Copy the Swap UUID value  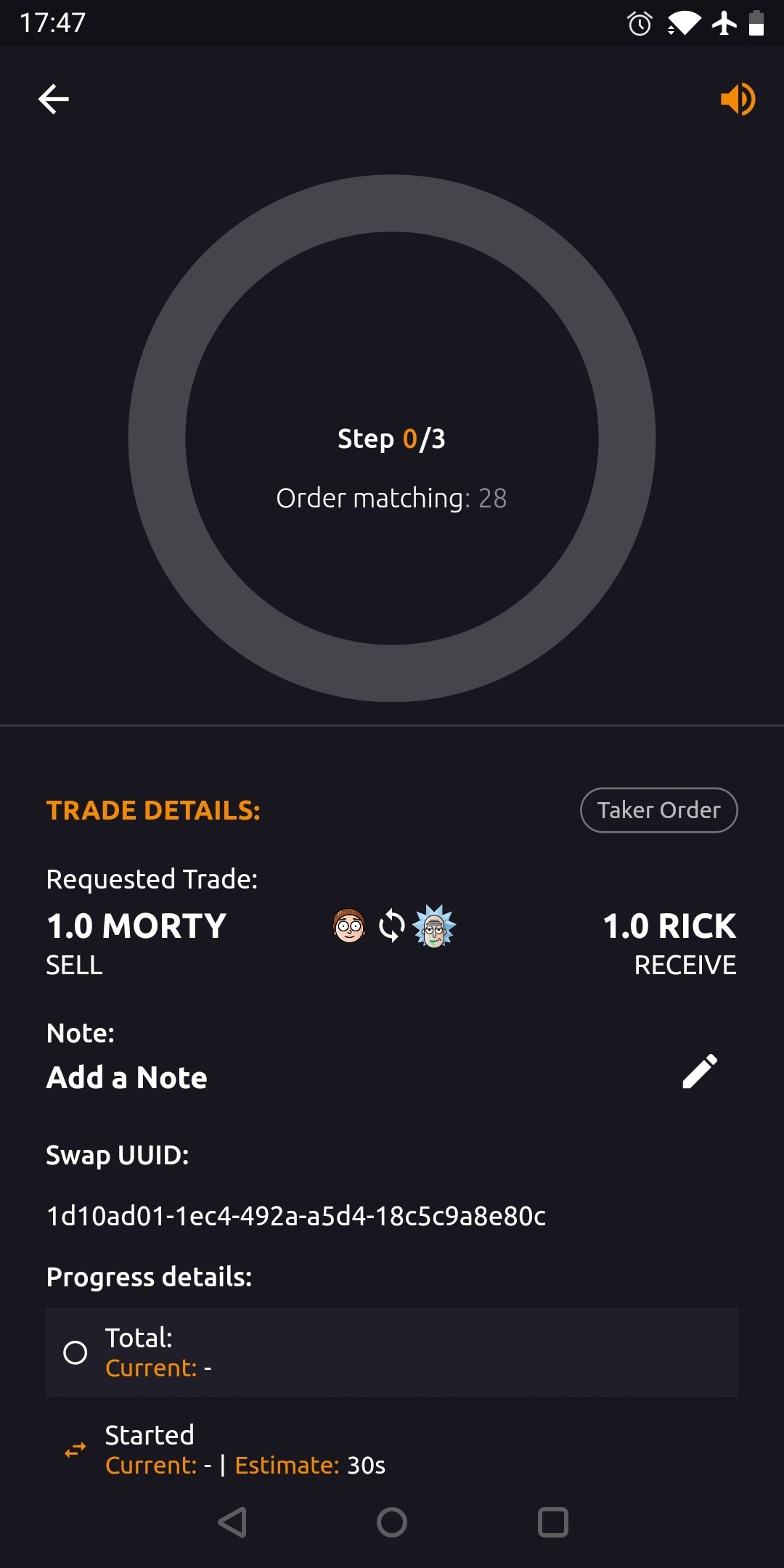click(295, 1216)
